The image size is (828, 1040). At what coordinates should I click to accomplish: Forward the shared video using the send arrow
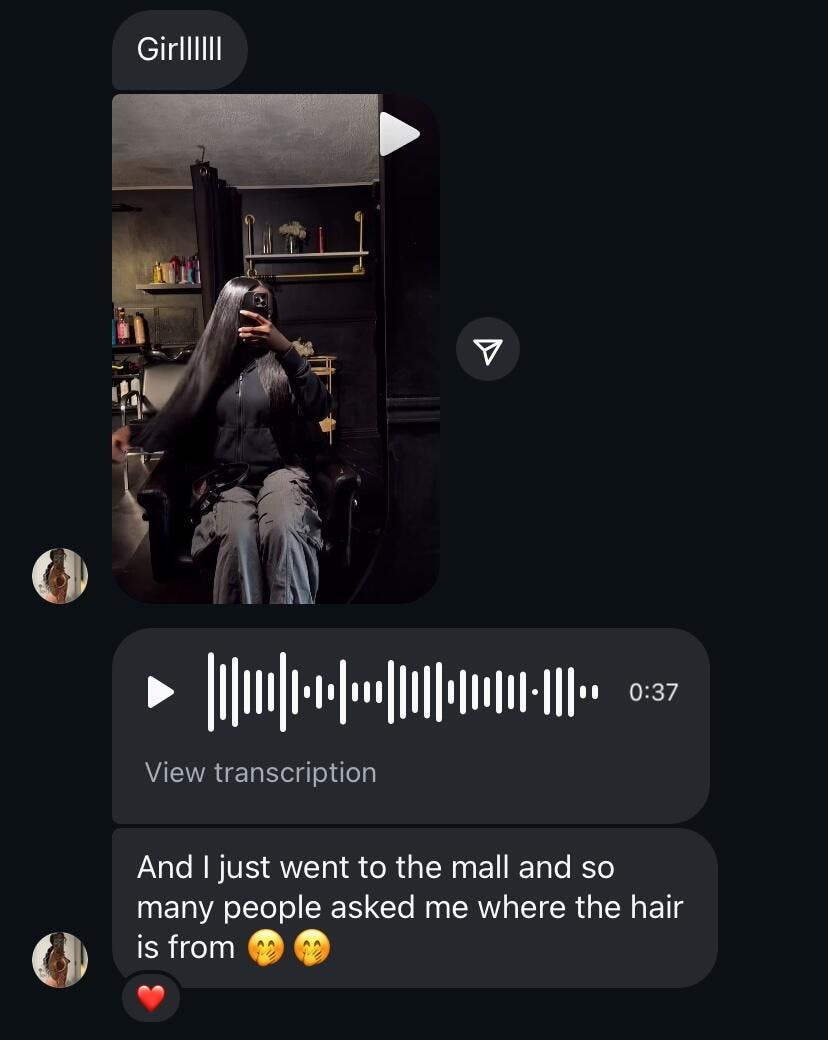[487, 349]
